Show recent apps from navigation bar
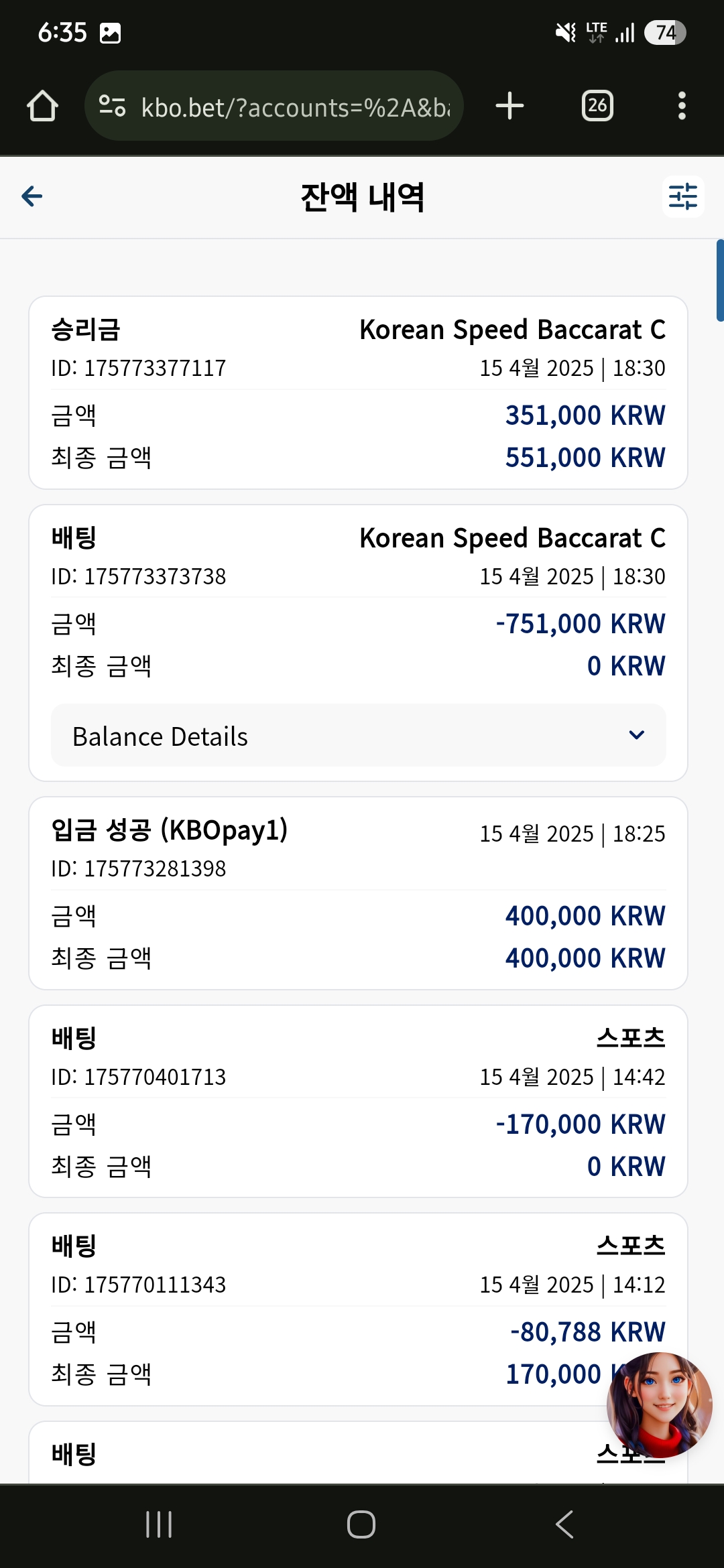 point(159,1524)
